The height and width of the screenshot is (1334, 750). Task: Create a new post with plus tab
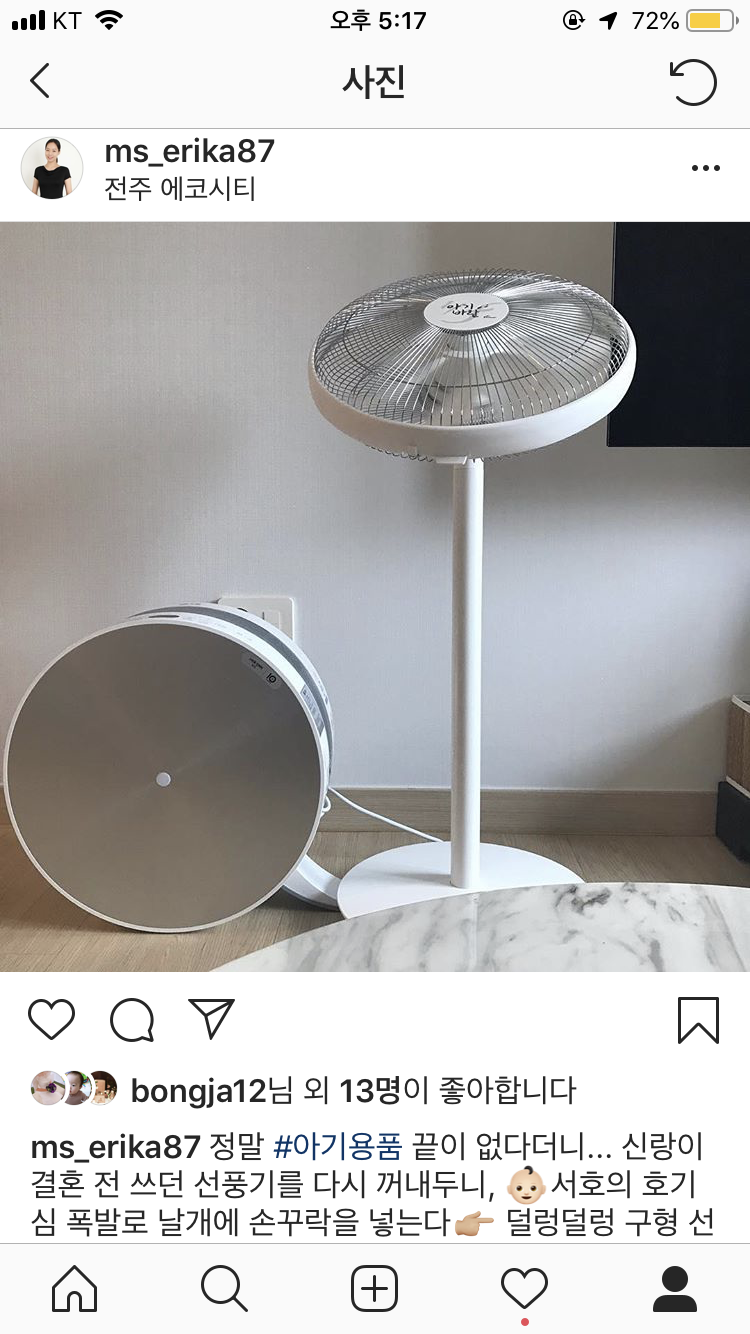click(x=375, y=1288)
